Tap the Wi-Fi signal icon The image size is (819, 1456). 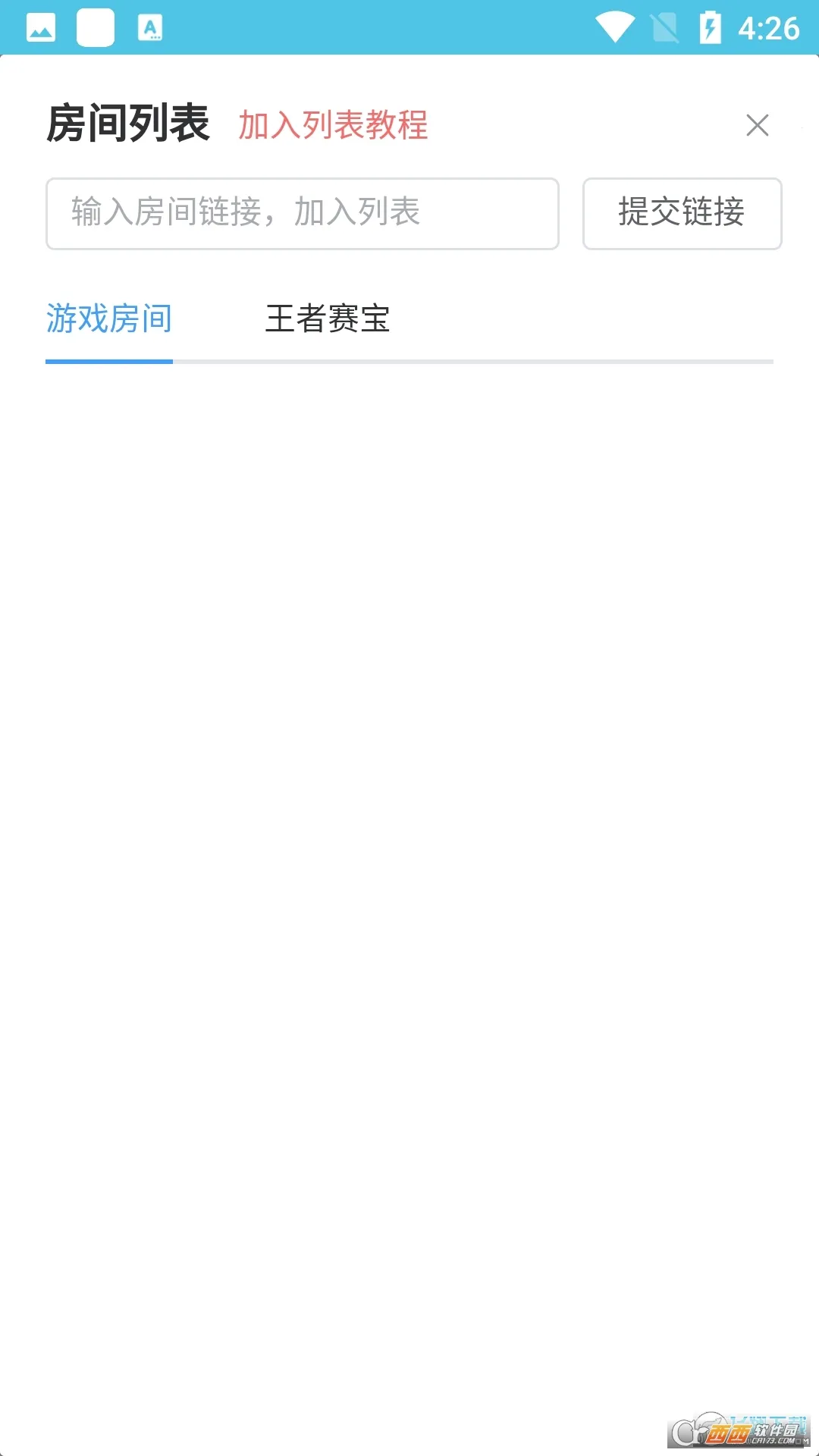click(x=617, y=28)
